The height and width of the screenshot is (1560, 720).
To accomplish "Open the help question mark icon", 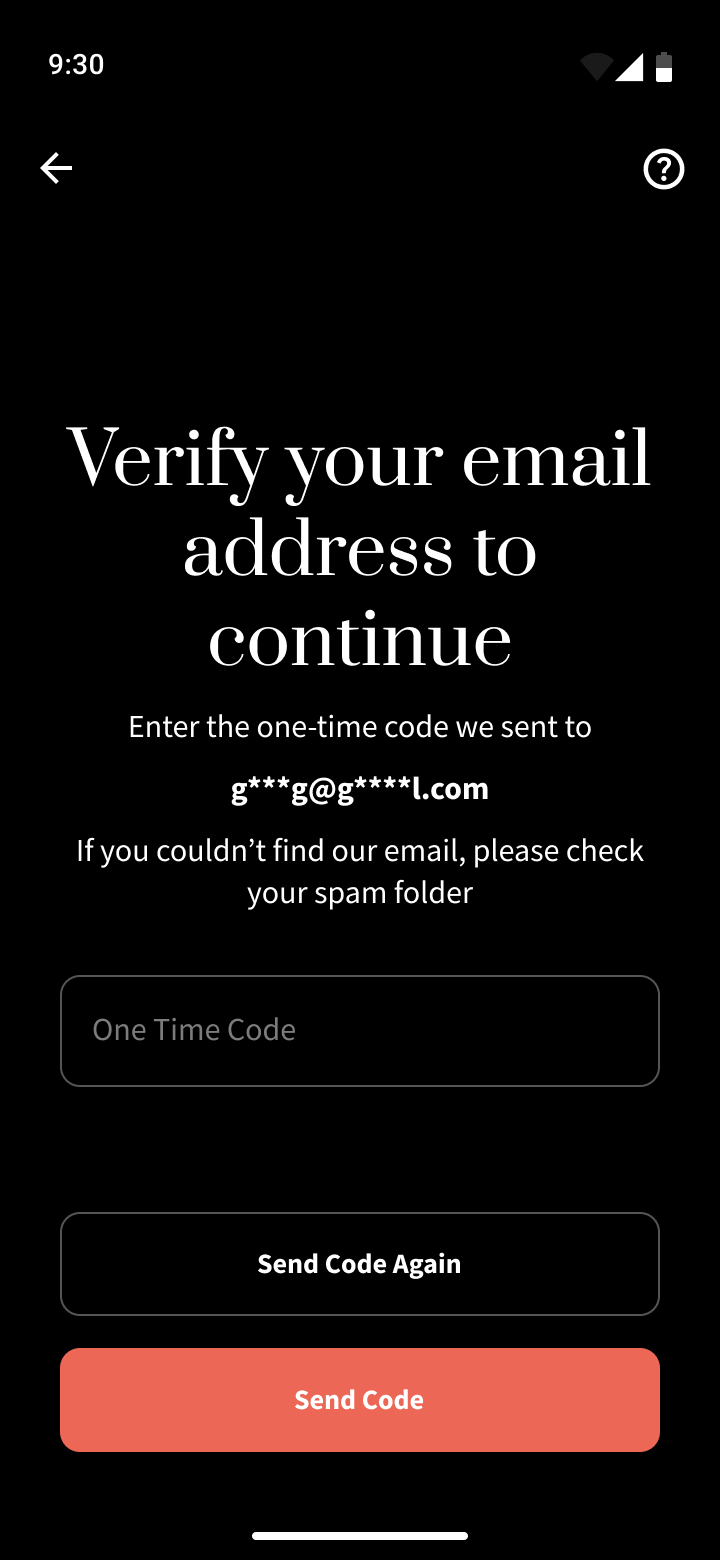I will pyautogui.click(x=663, y=169).
